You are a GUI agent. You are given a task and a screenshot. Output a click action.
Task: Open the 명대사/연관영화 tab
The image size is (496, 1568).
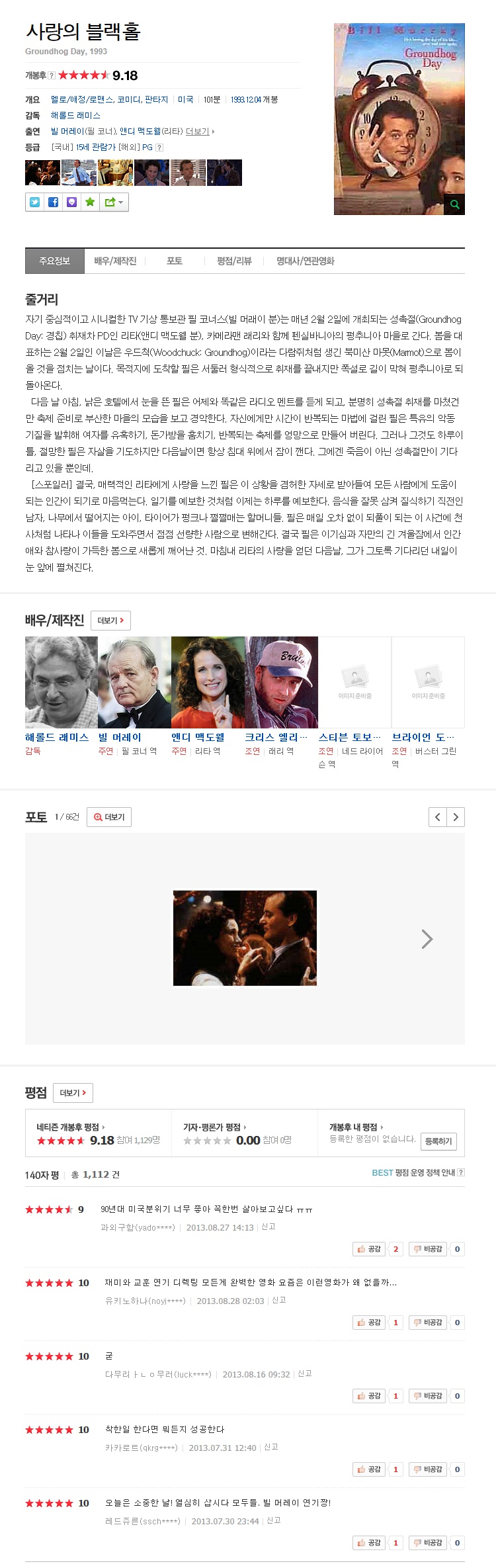305,261
